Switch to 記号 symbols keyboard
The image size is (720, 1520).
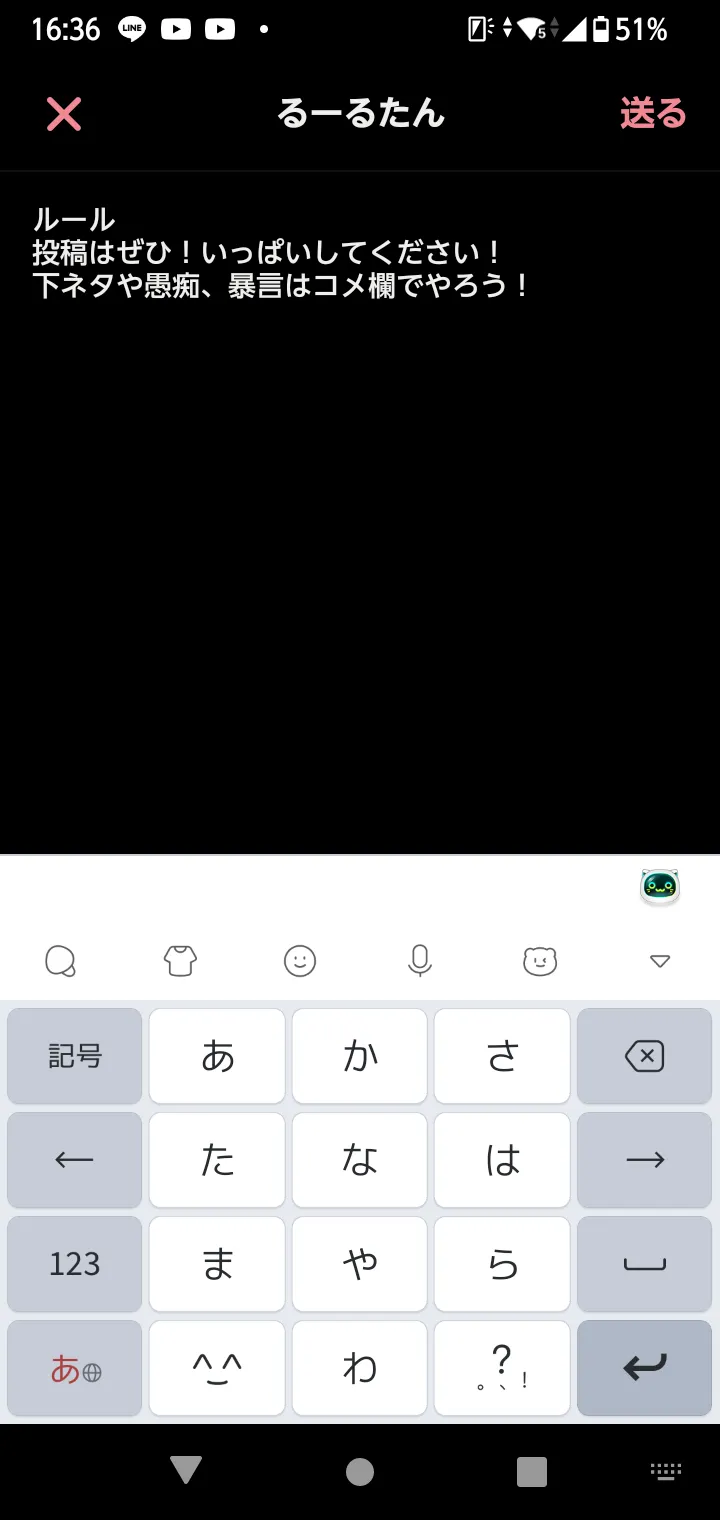[x=75, y=1056]
